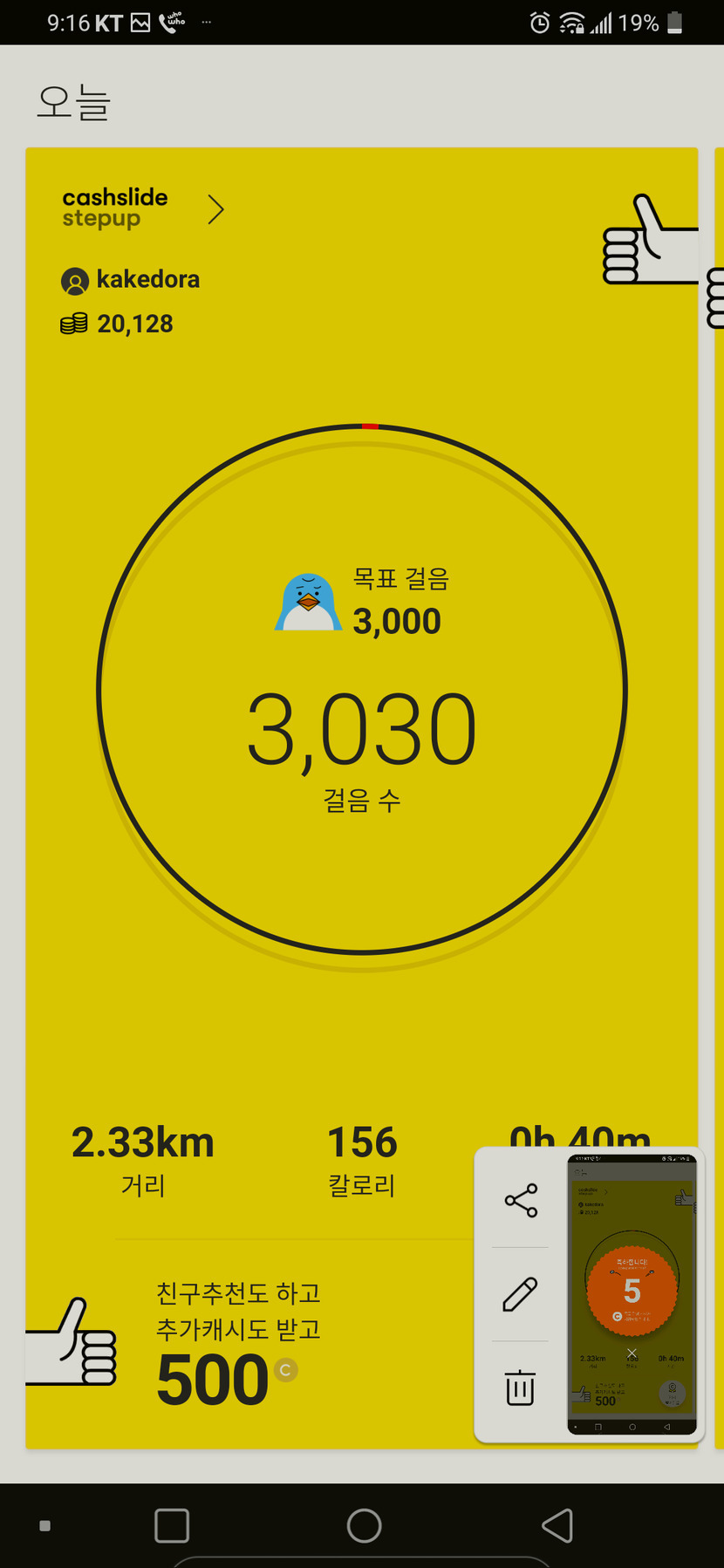This screenshot has width=724, height=1568.
Task: Go to the home screen
Action: pyautogui.click(x=364, y=1525)
